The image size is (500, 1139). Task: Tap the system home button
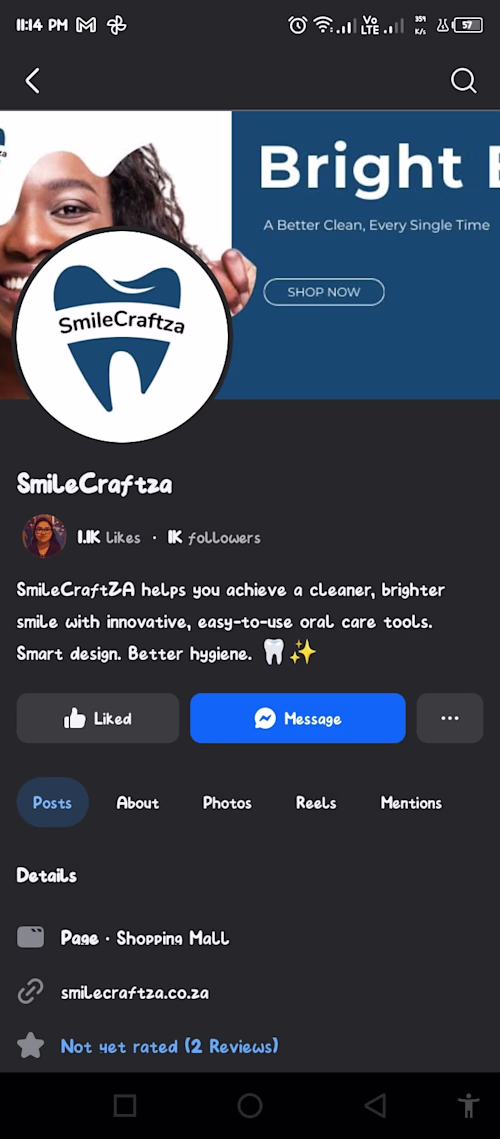(x=249, y=1106)
